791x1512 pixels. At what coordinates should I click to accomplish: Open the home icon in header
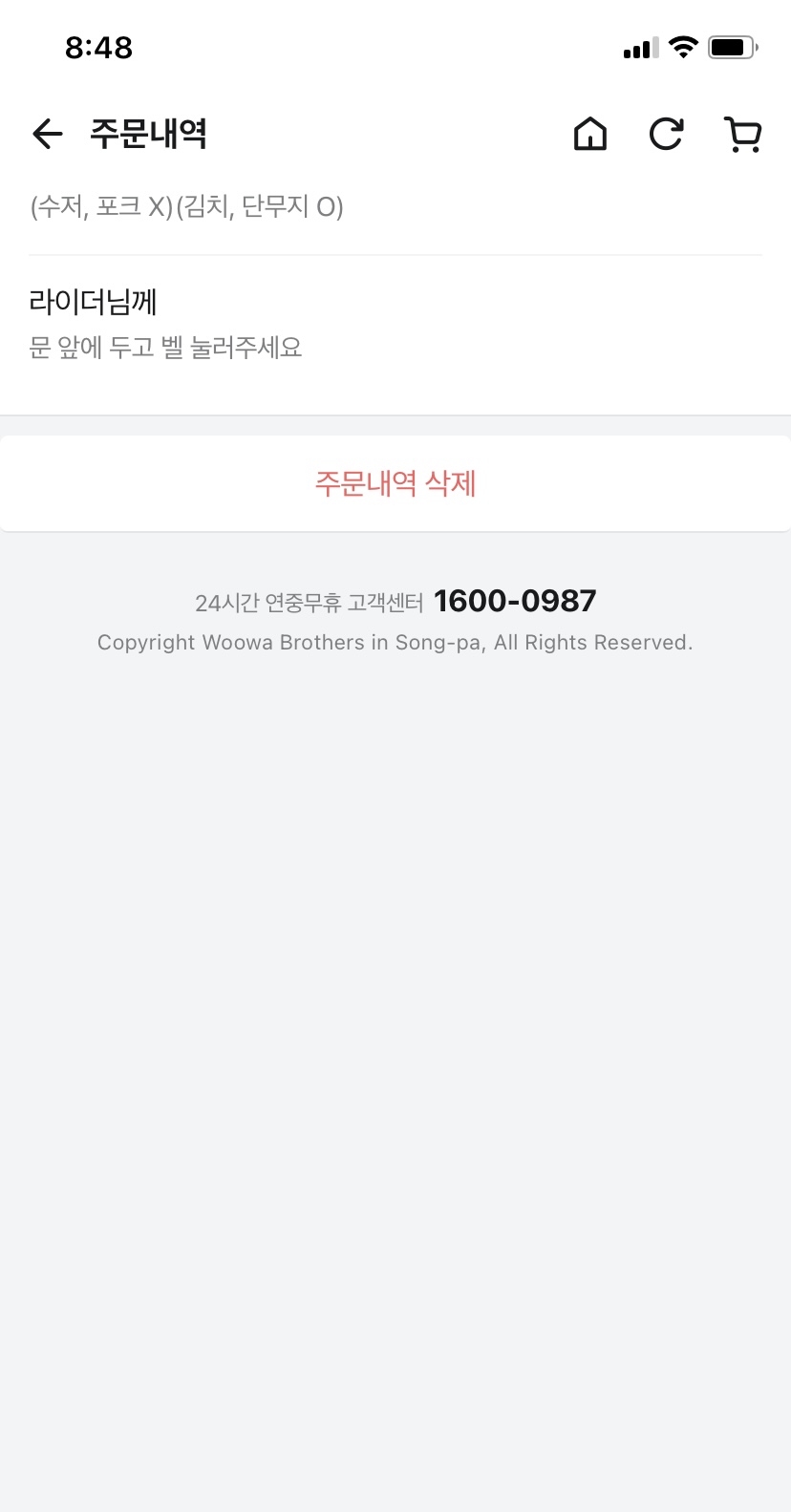(589, 134)
